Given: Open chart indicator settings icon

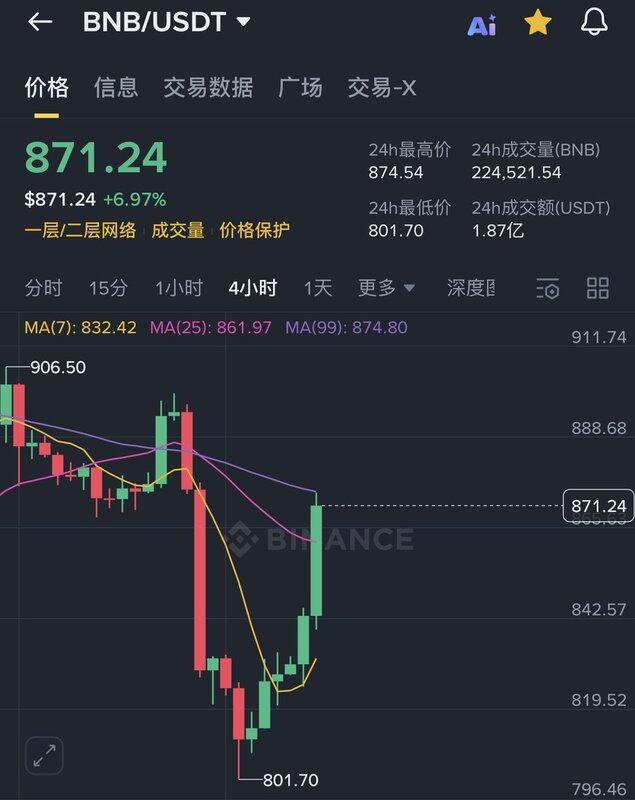Looking at the screenshot, I should pyautogui.click(x=548, y=289).
